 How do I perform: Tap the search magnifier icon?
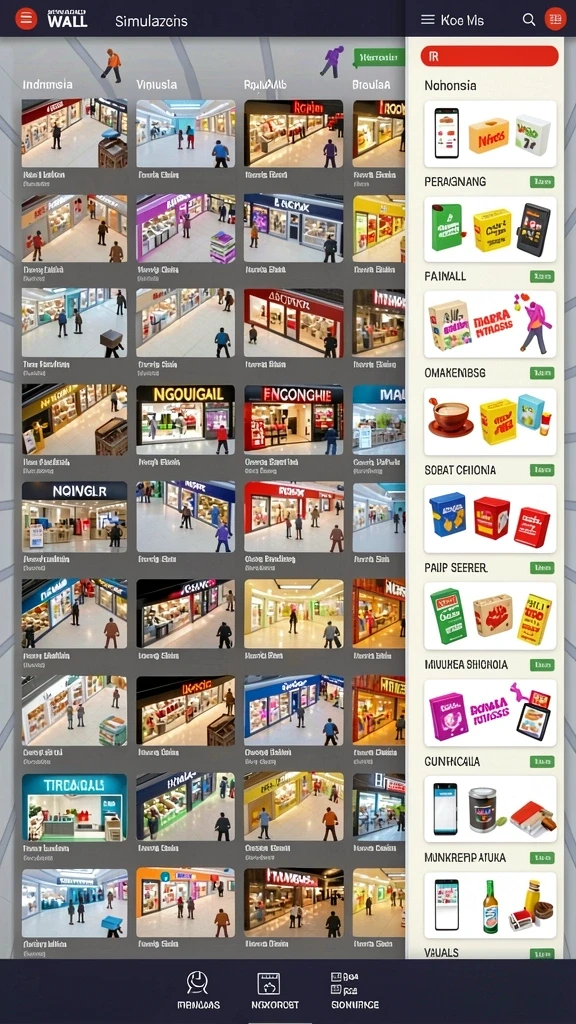[x=529, y=20]
